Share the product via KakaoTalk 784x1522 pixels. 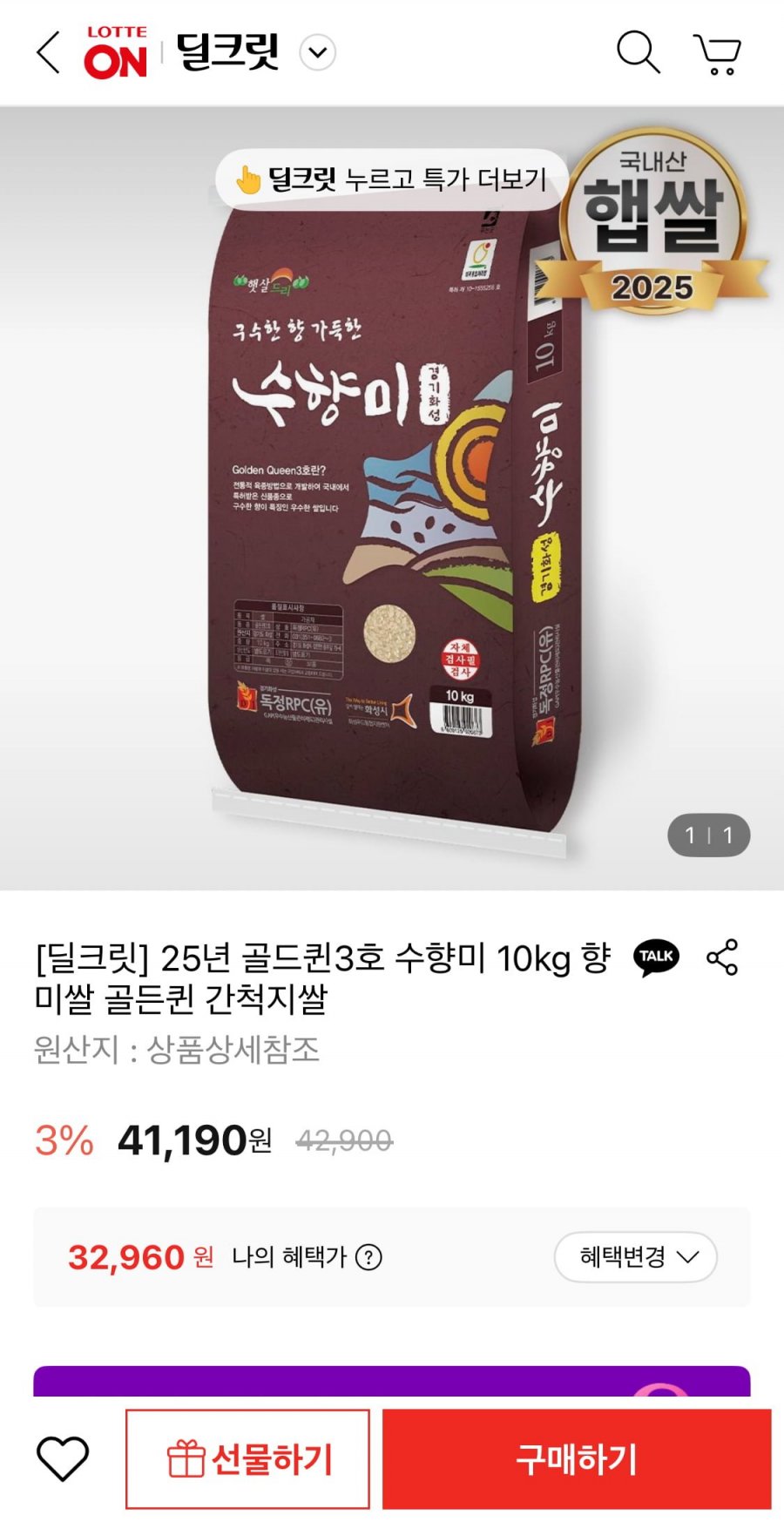(656, 957)
